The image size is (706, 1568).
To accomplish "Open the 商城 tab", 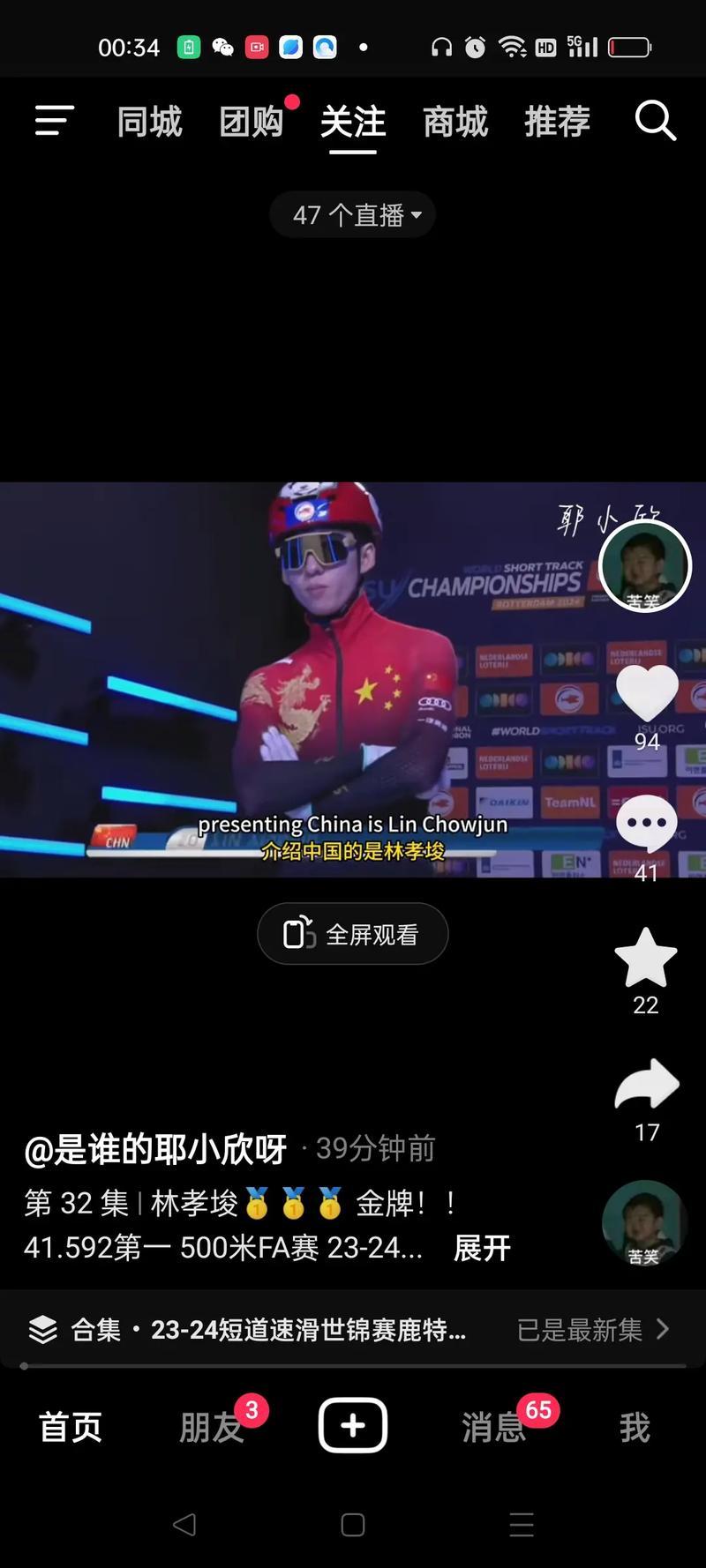I will coord(455,122).
